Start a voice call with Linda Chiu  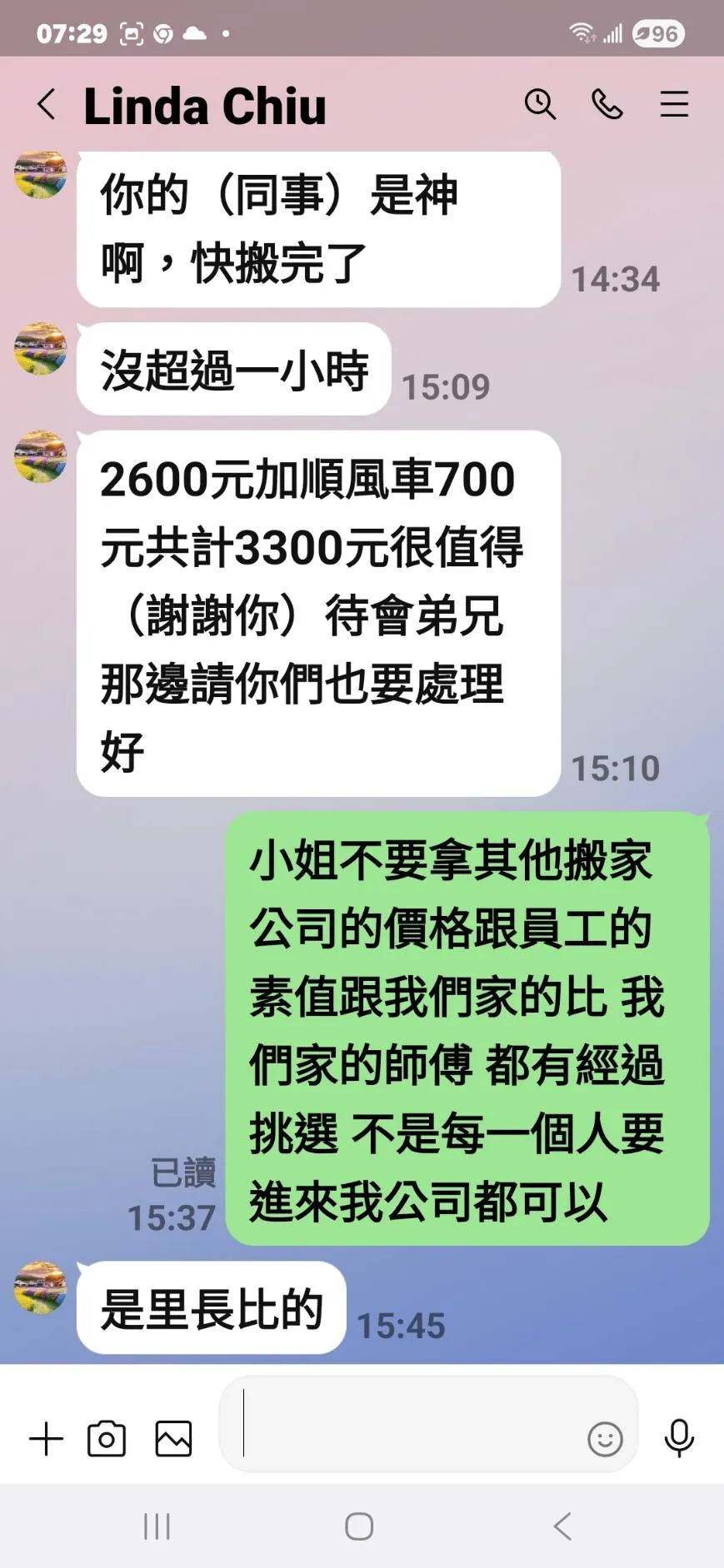tap(607, 105)
